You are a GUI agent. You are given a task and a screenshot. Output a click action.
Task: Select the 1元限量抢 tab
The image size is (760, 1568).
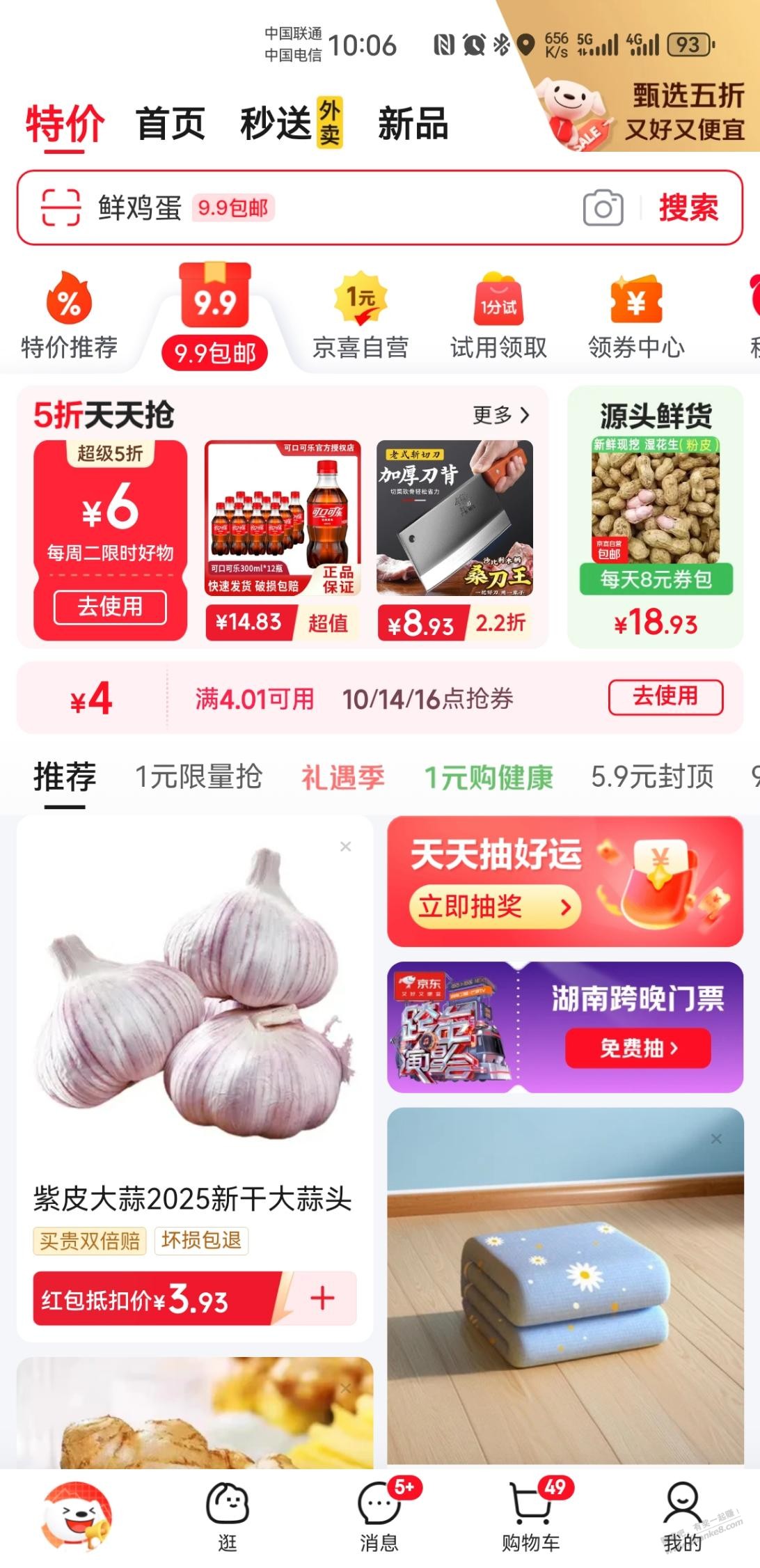(198, 776)
